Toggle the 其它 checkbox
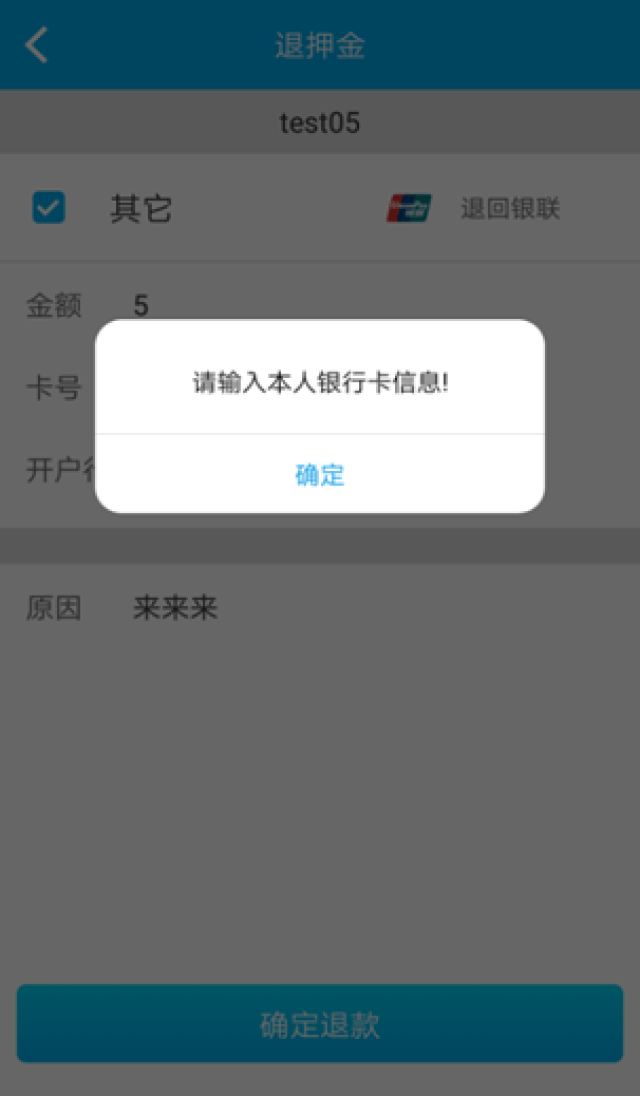This screenshot has height=1096, width=640. pyautogui.click(x=49, y=208)
